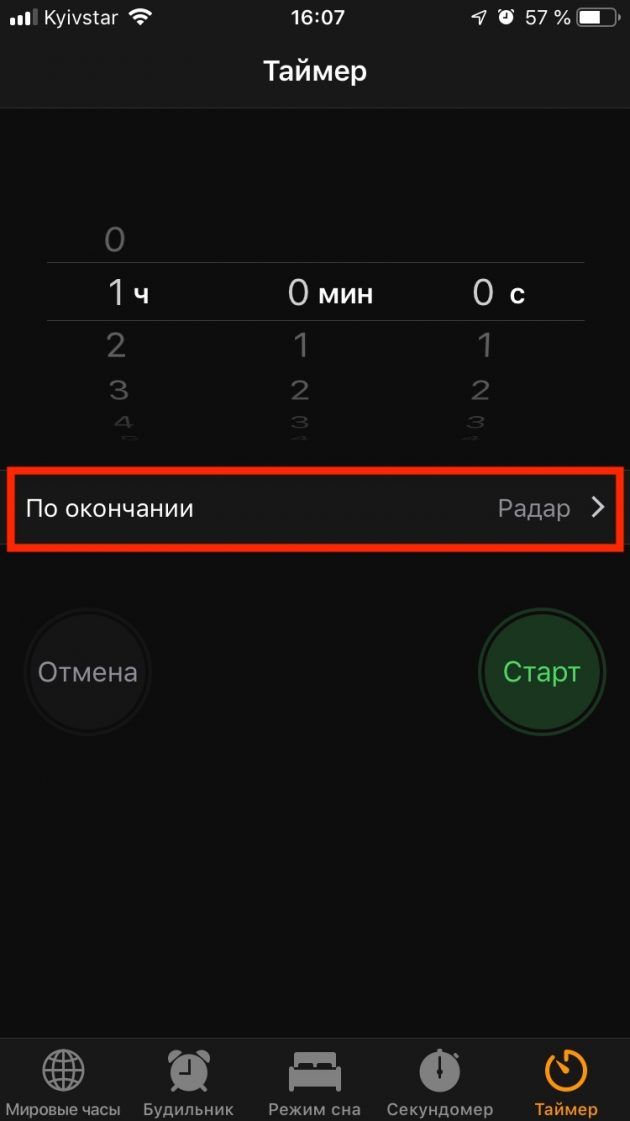Start the timer with Старт
The width and height of the screenshot is (630, 1121).
(541, 672)
